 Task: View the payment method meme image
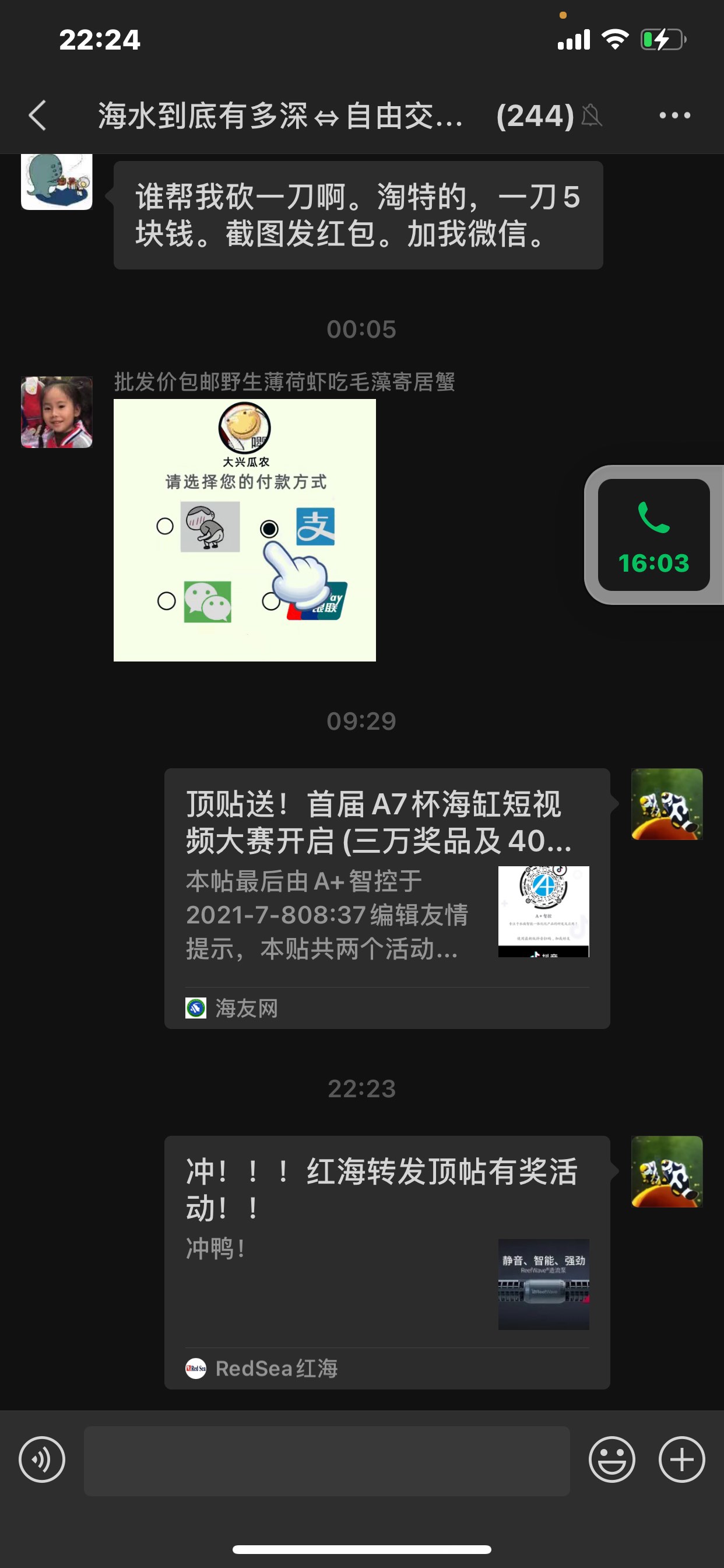245,530
